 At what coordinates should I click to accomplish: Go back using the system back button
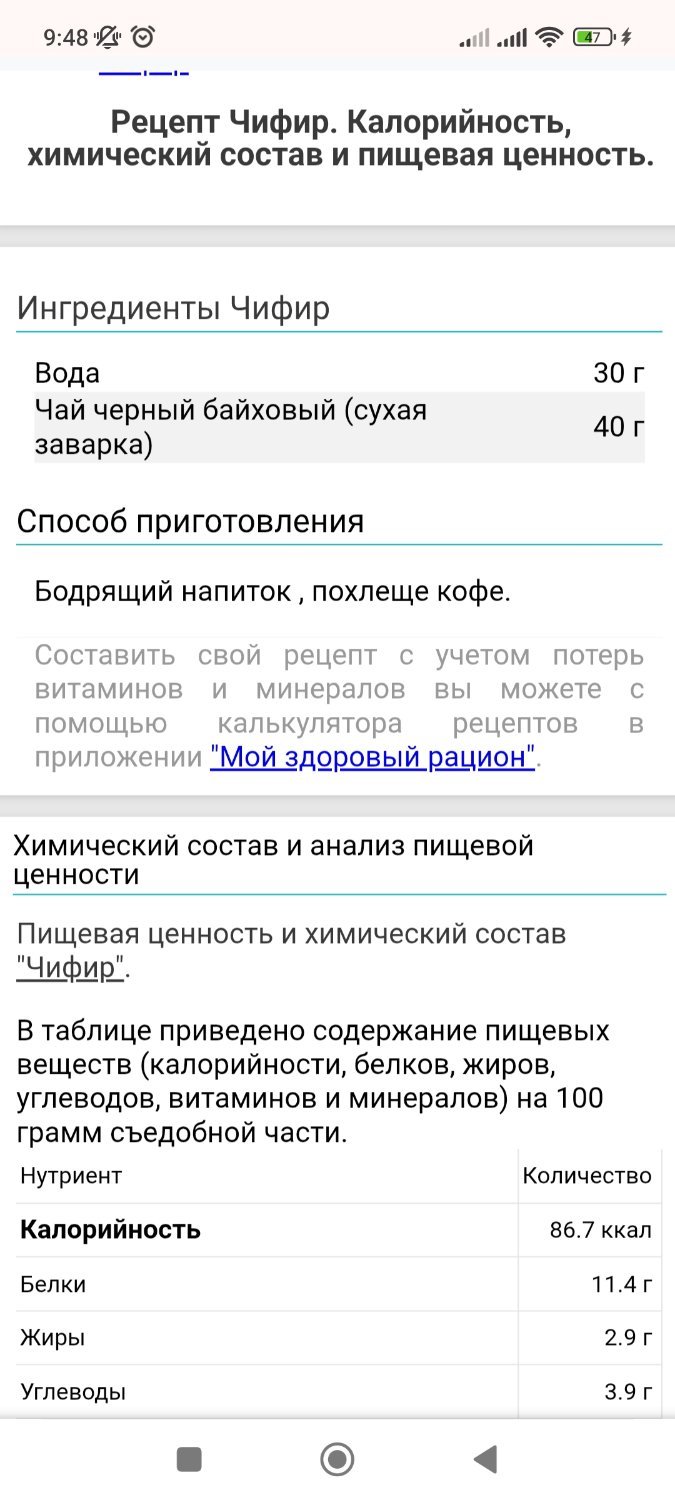pyautogui.click(x=485, y=1460)
